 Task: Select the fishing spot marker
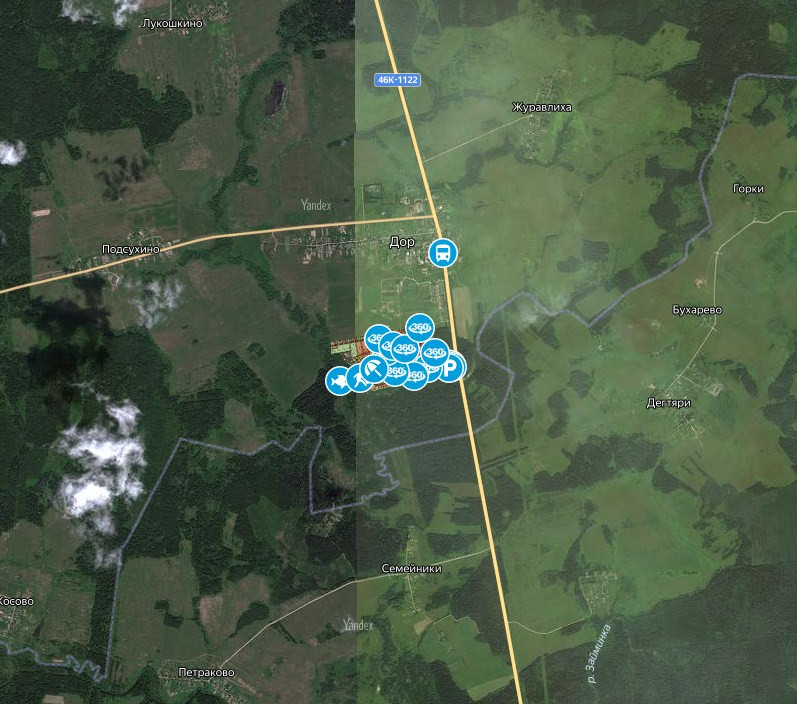pyautogui.click(x=338, y=381)
